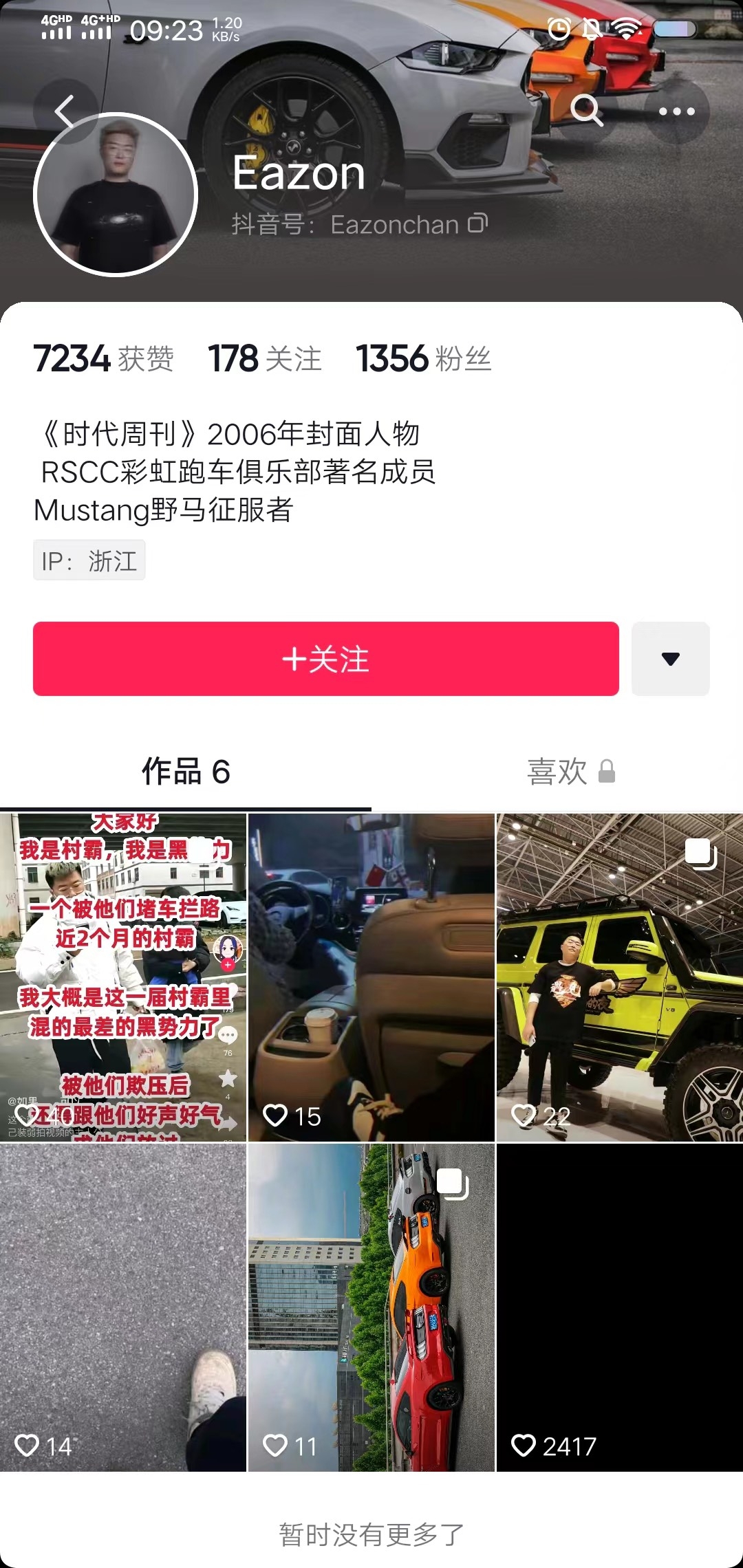Screen dimensions: 743x1568
Task: Switch to the 作品 6 tab
Action: pyautogui.click(x=186, y=772)
